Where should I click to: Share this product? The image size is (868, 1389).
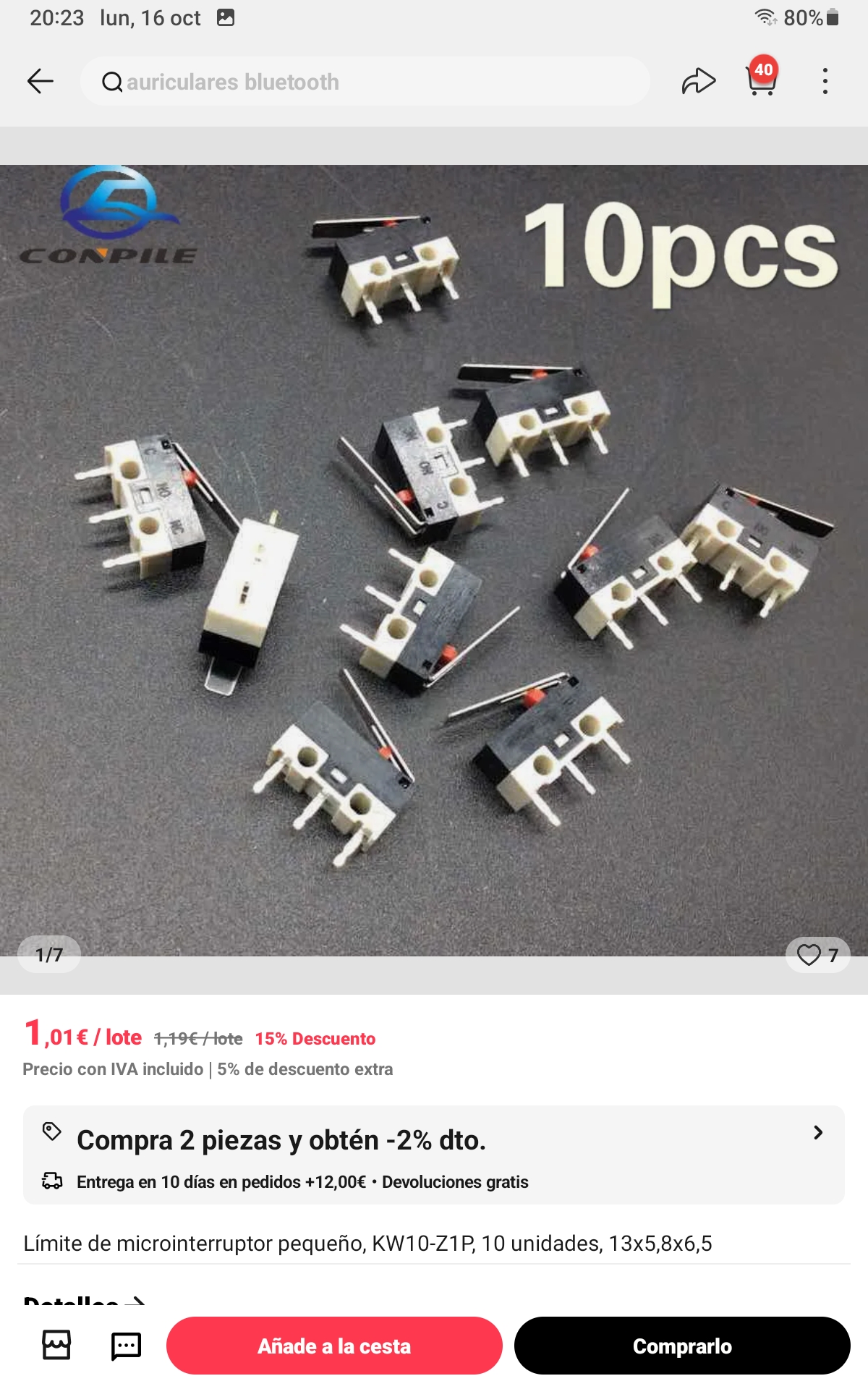click(698, 81)
